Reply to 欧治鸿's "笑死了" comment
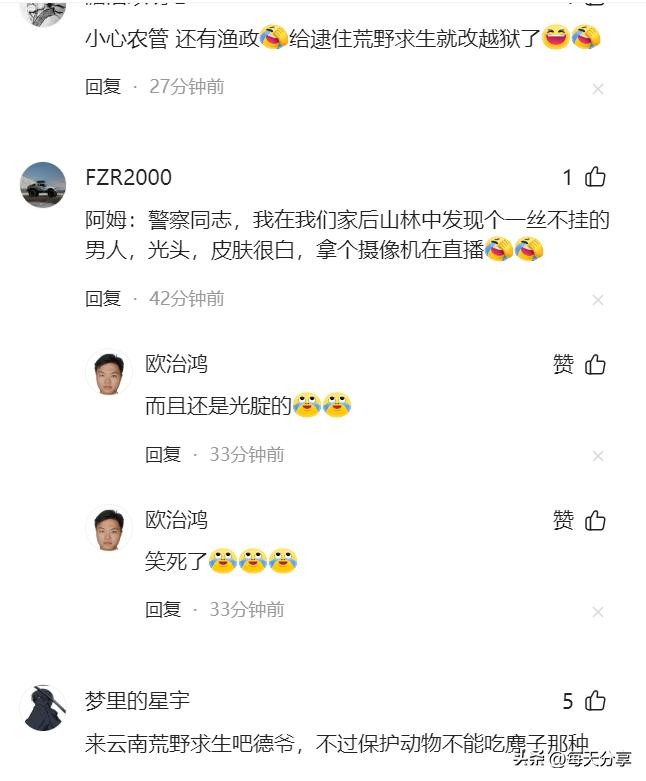The width and height of the screenshot is (646, 781). [163, 609]
